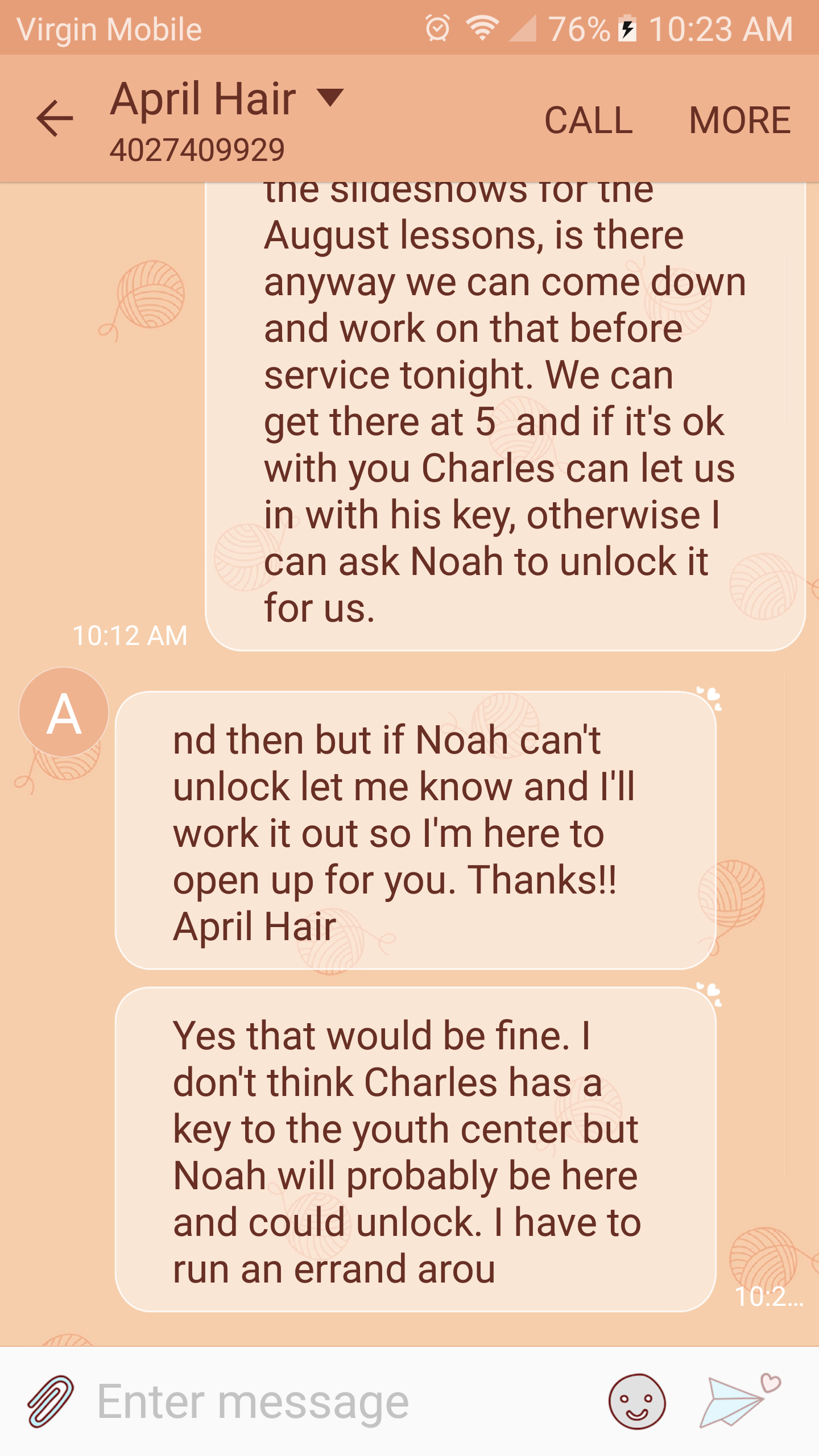This screenshot has width=819, height=1456.
Task: Open April Hair's contact avatar
Action: coord(64,713)
